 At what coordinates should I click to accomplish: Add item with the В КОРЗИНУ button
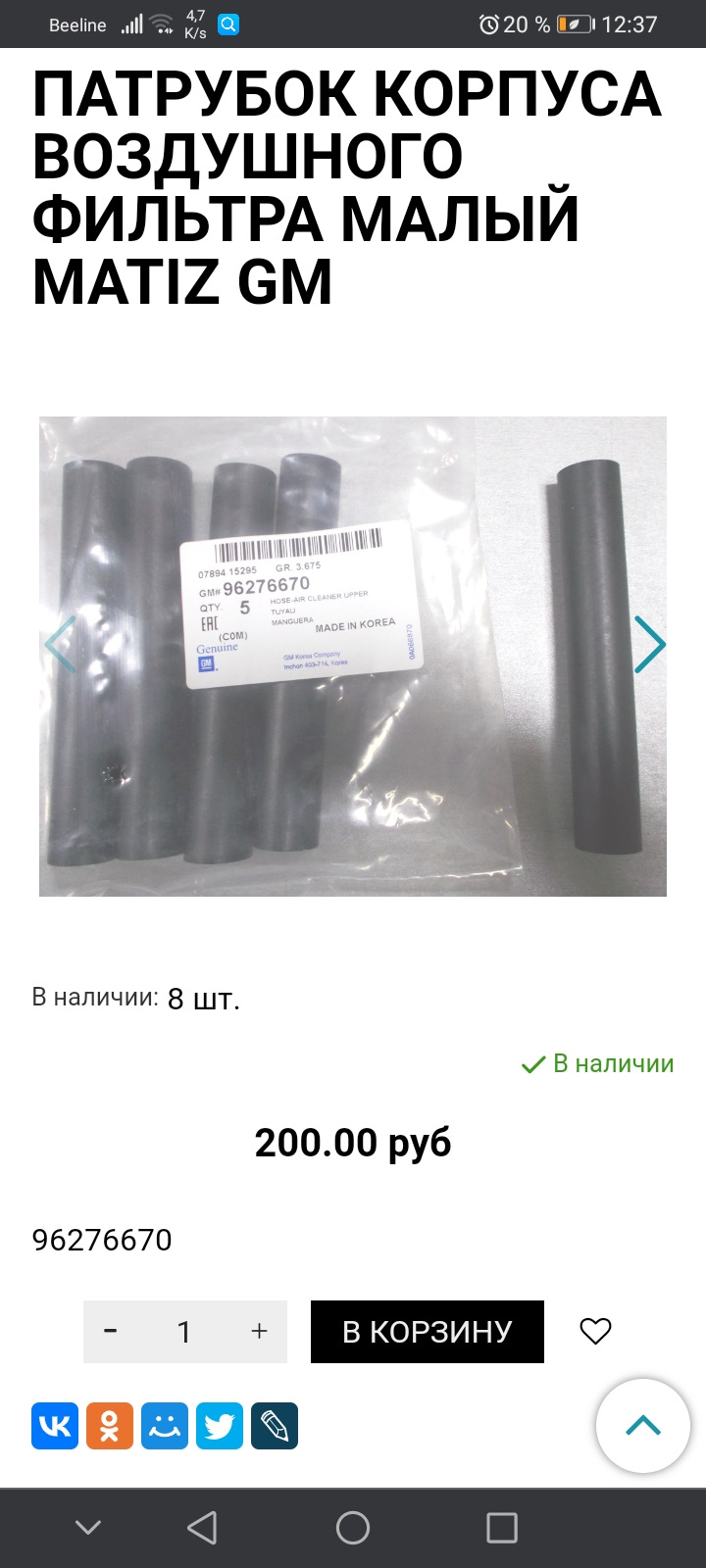(427, 1331)
